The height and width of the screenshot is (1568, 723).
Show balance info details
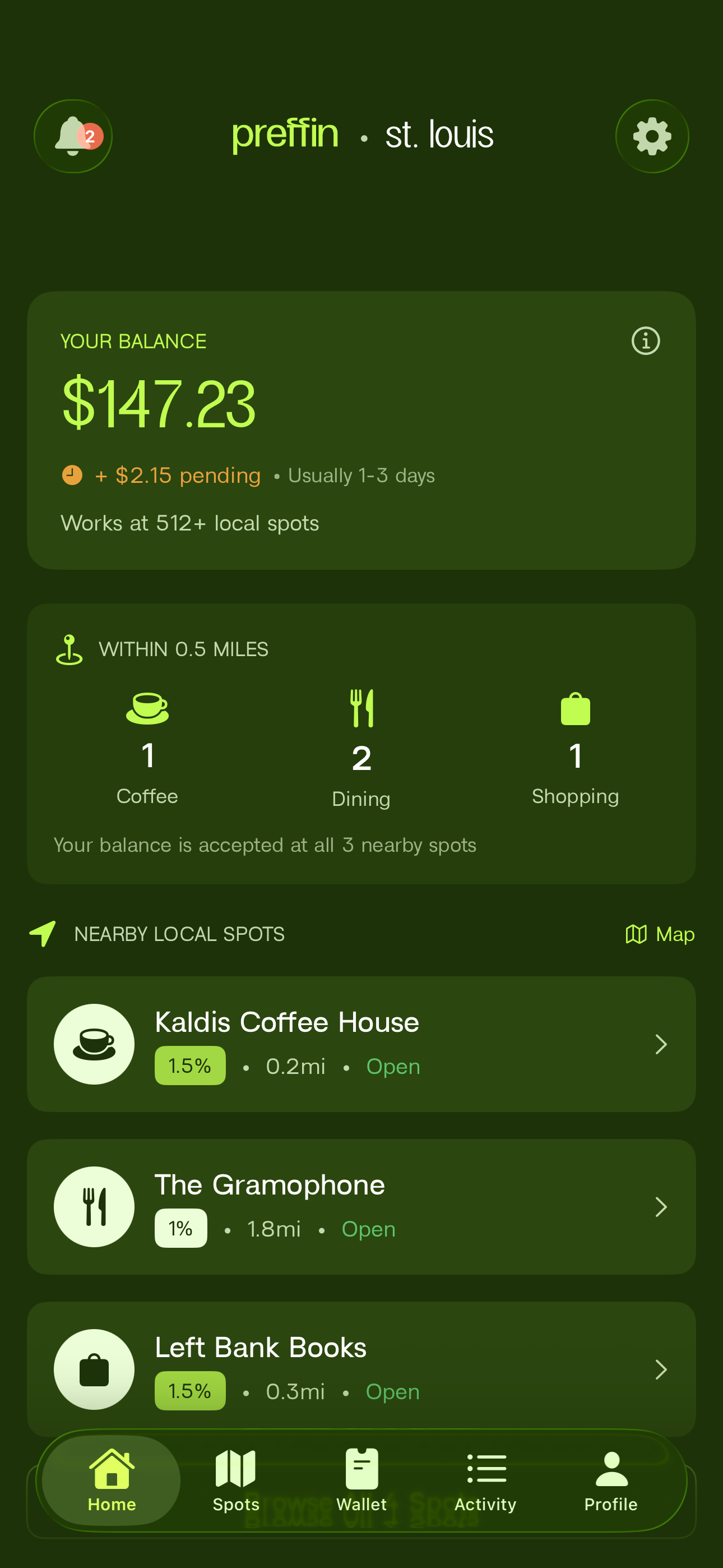645,341
